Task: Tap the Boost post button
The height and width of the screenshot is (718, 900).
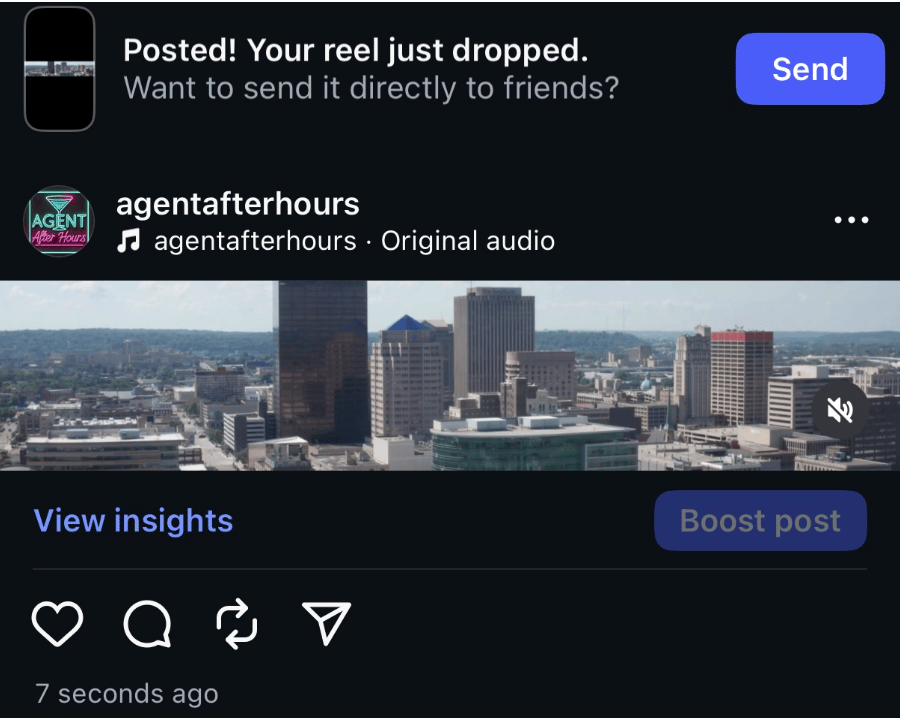Action: pos(760,521)
